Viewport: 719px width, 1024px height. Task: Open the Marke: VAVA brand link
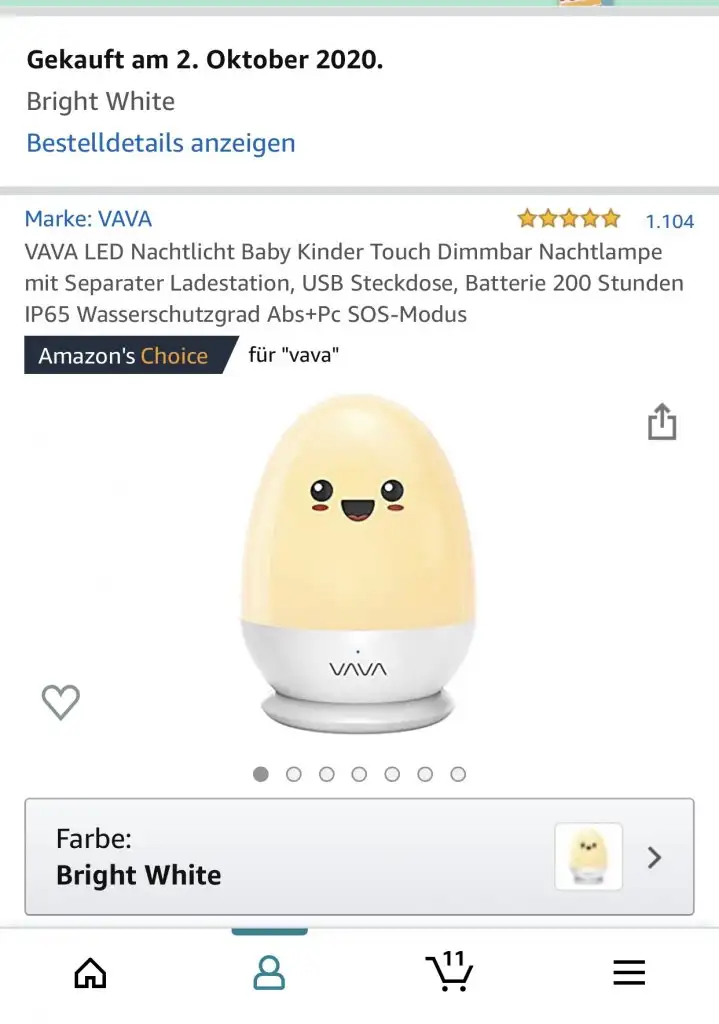pos(88,219)
